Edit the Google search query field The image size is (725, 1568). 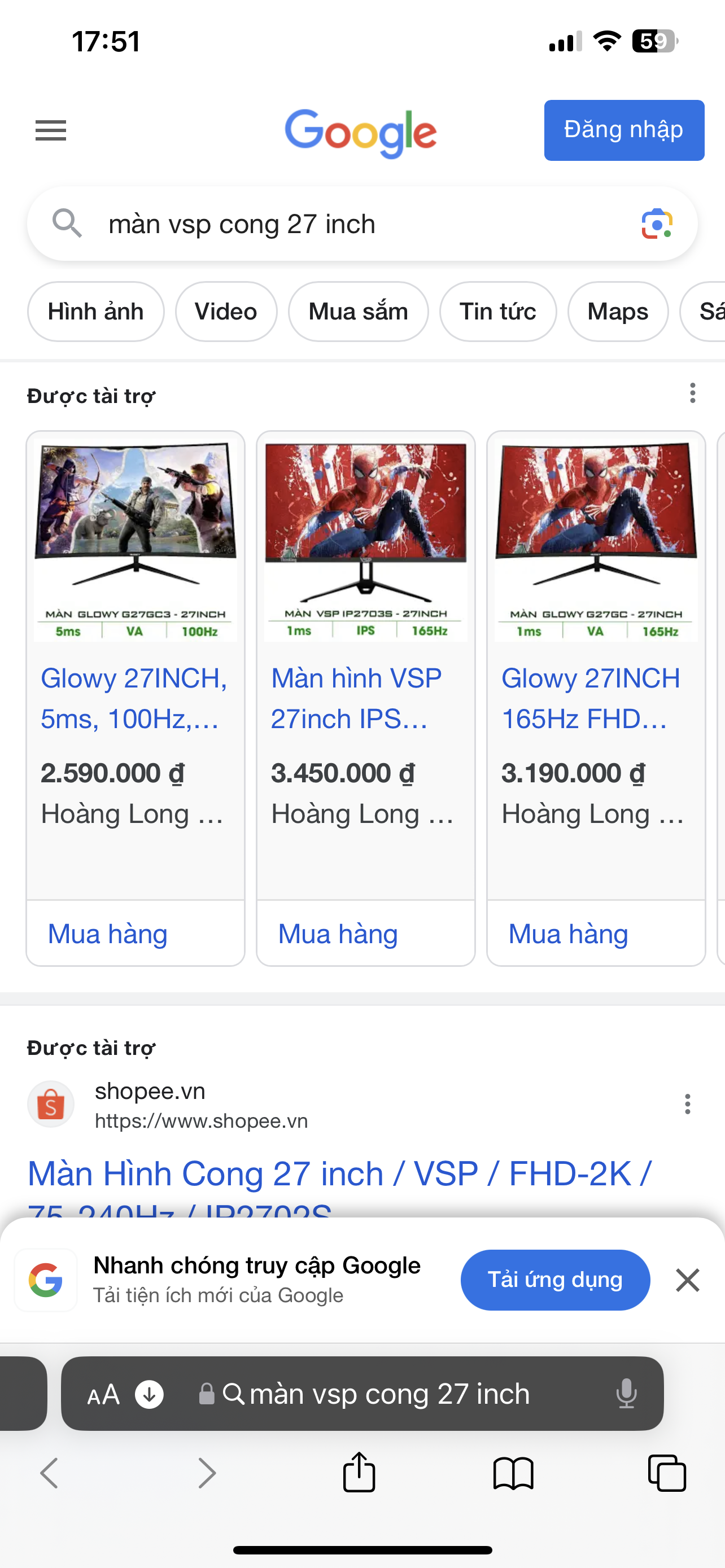pyautogui.click(x=341, y=224)
